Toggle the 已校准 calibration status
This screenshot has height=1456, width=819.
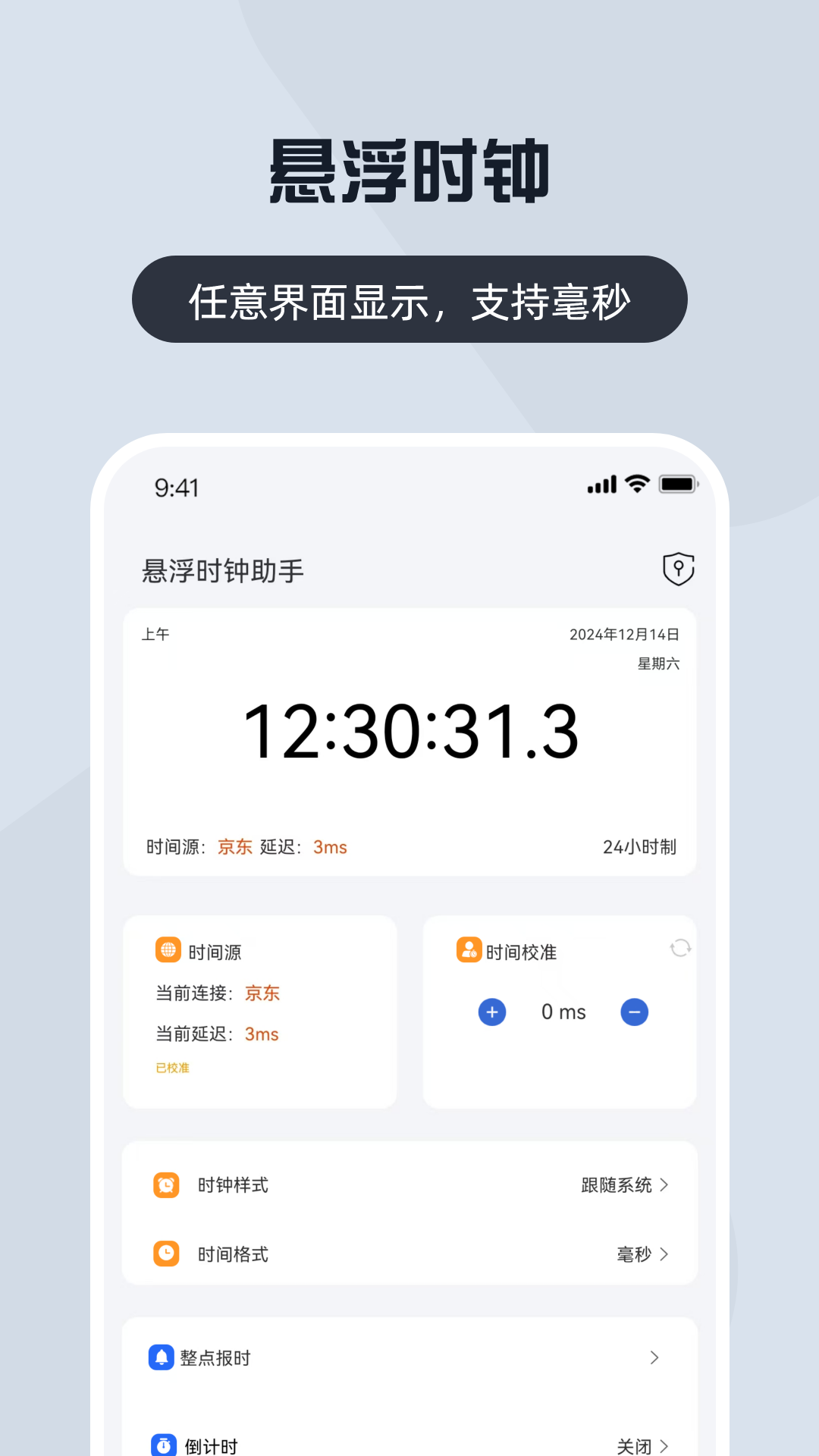(x=171, y=1068)
